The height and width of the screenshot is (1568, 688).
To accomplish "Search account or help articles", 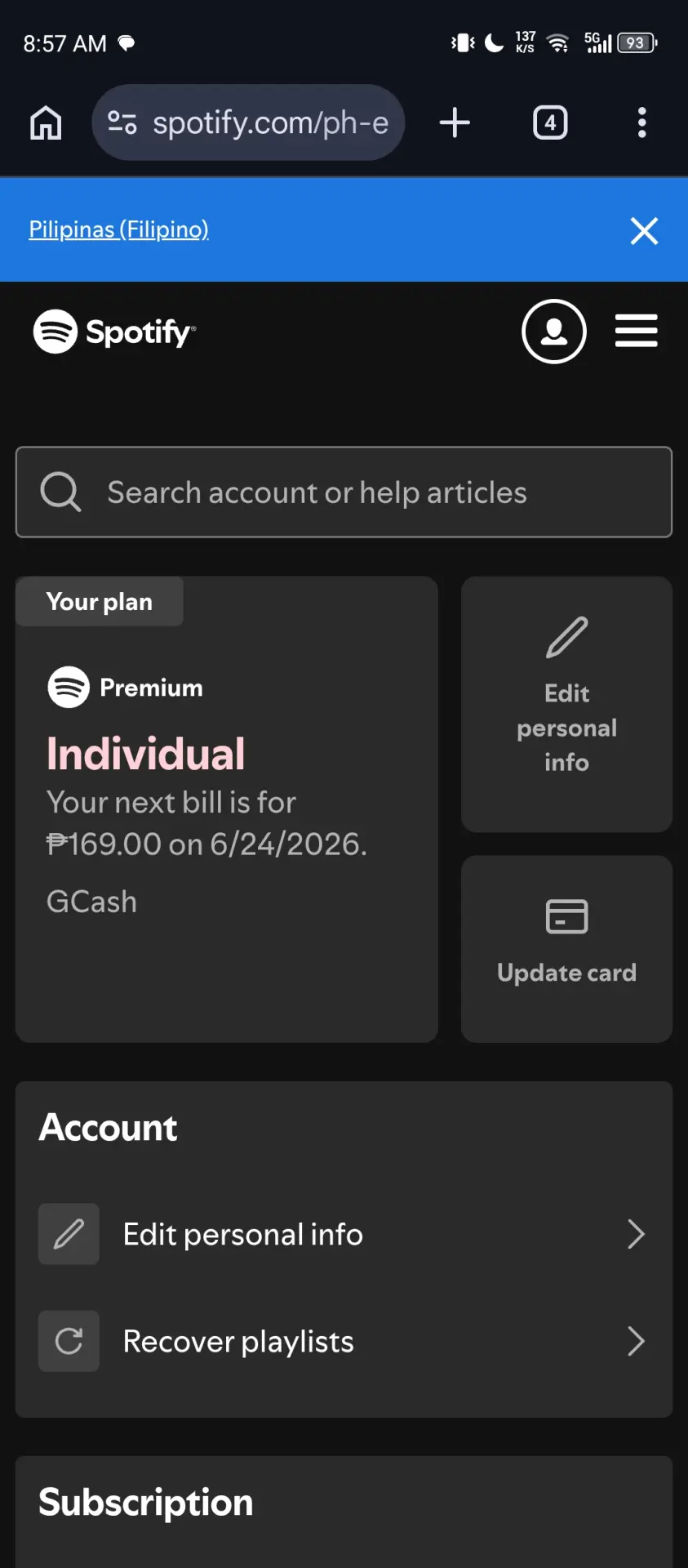I will point(344,492).
